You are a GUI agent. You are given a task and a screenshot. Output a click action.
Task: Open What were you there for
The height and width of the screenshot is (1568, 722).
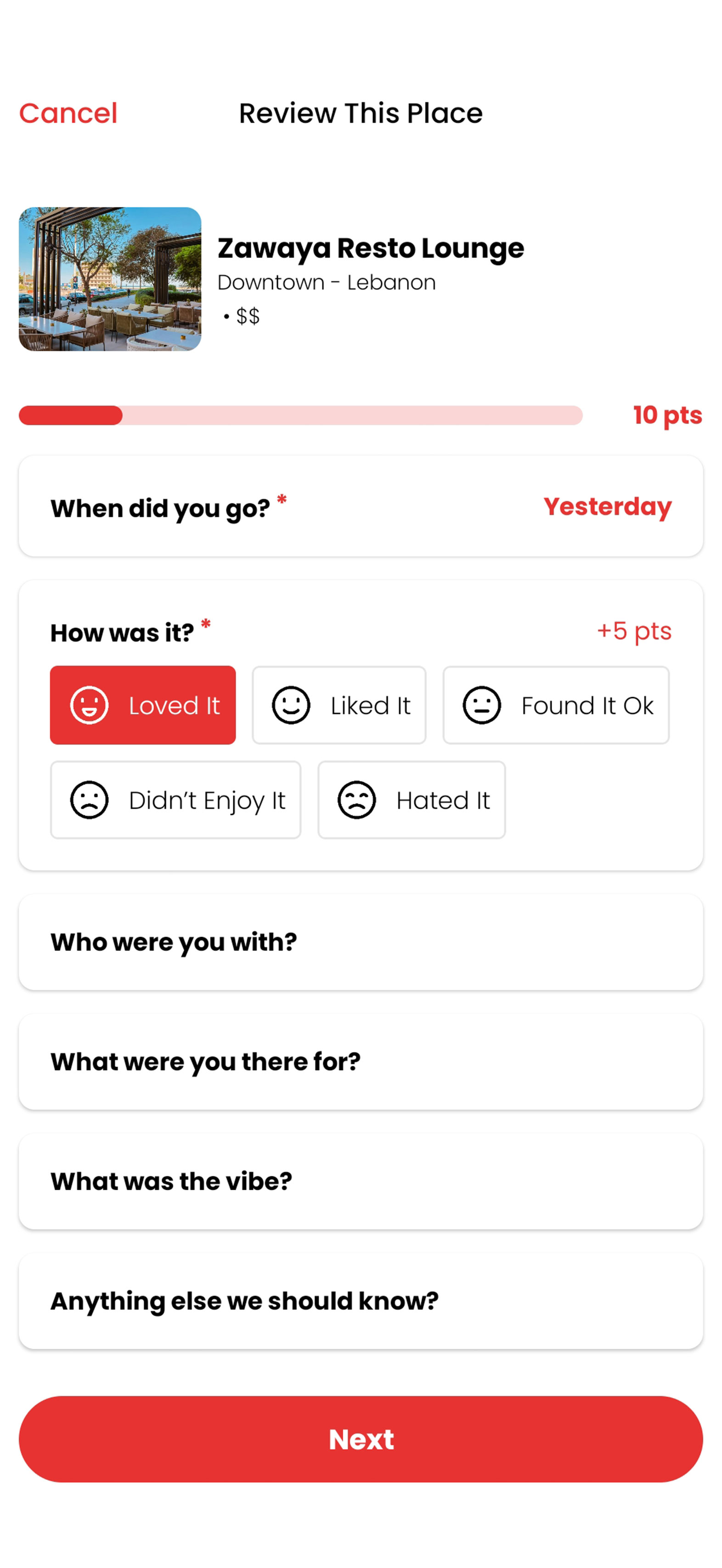coord(361,1062)
